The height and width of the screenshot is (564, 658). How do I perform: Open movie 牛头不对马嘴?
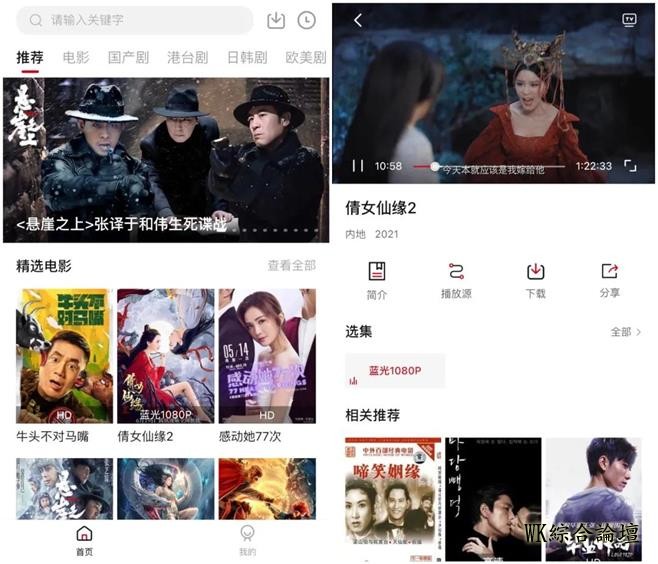tap(64, 356)
